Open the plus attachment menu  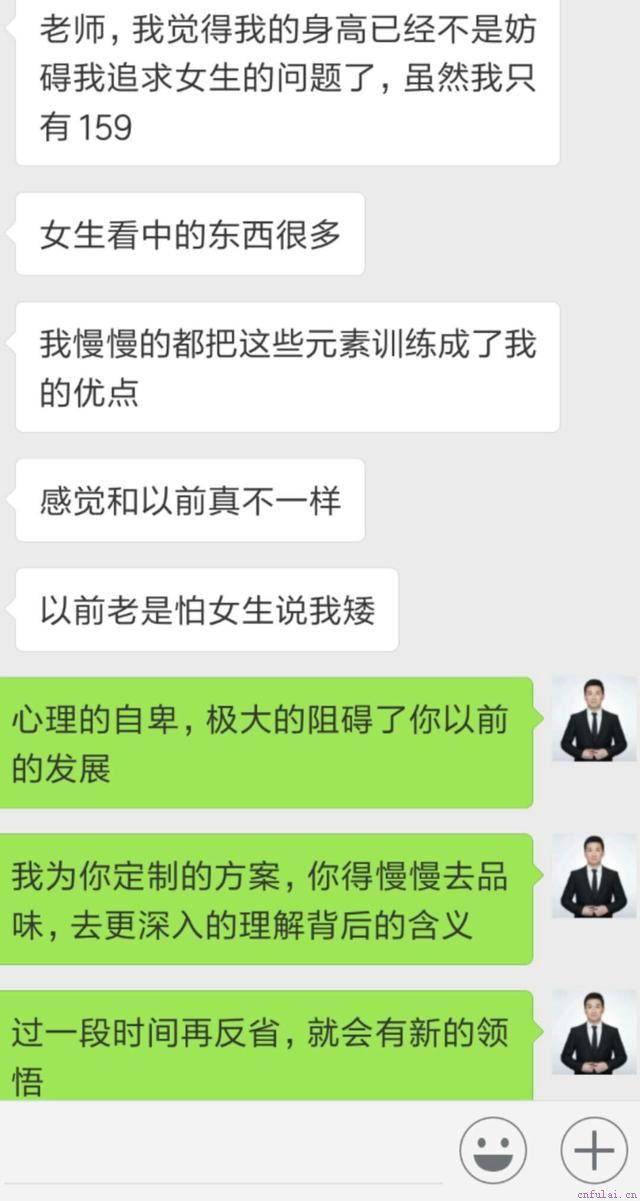[x=593, y=1151]
